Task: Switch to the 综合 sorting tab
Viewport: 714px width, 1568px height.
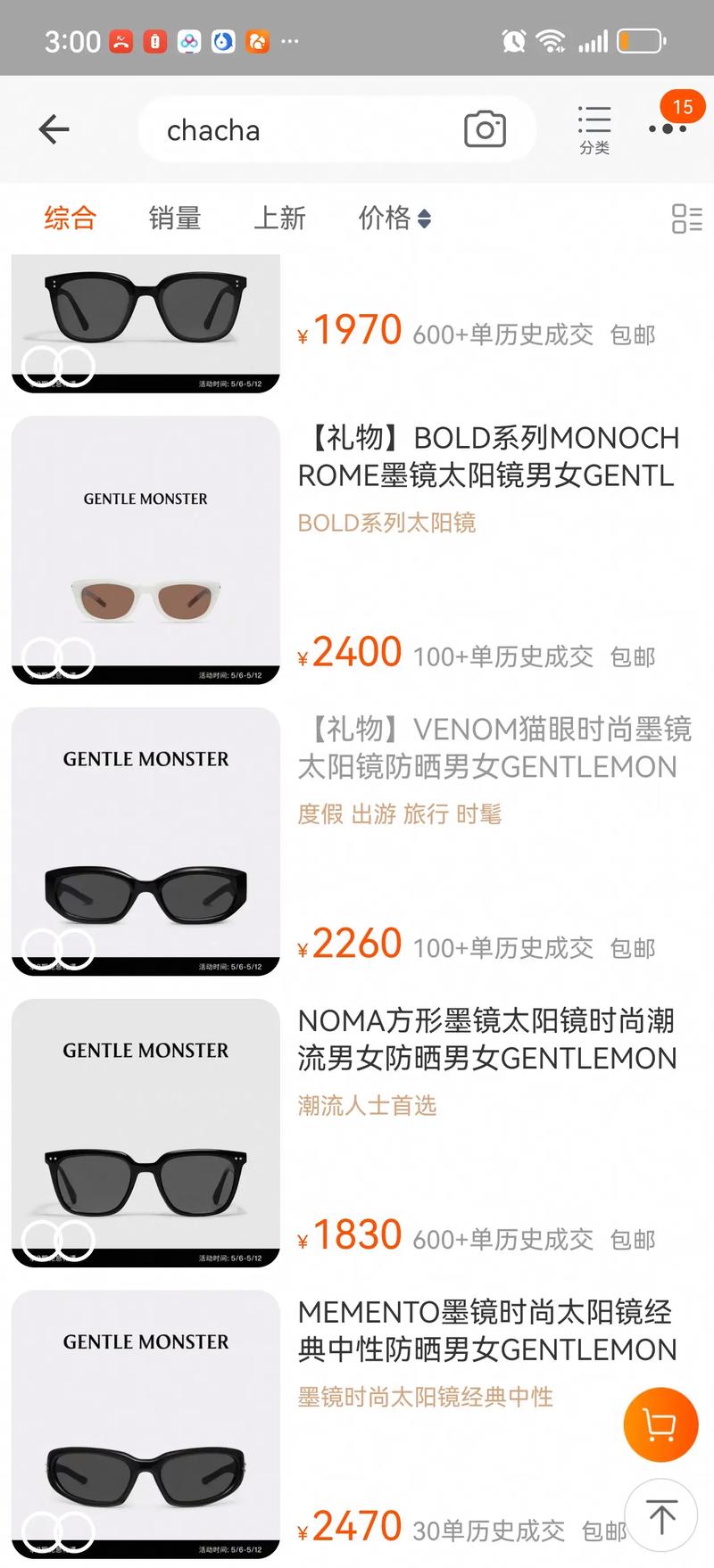Action: pyautogui.click(x=71, y=218)
